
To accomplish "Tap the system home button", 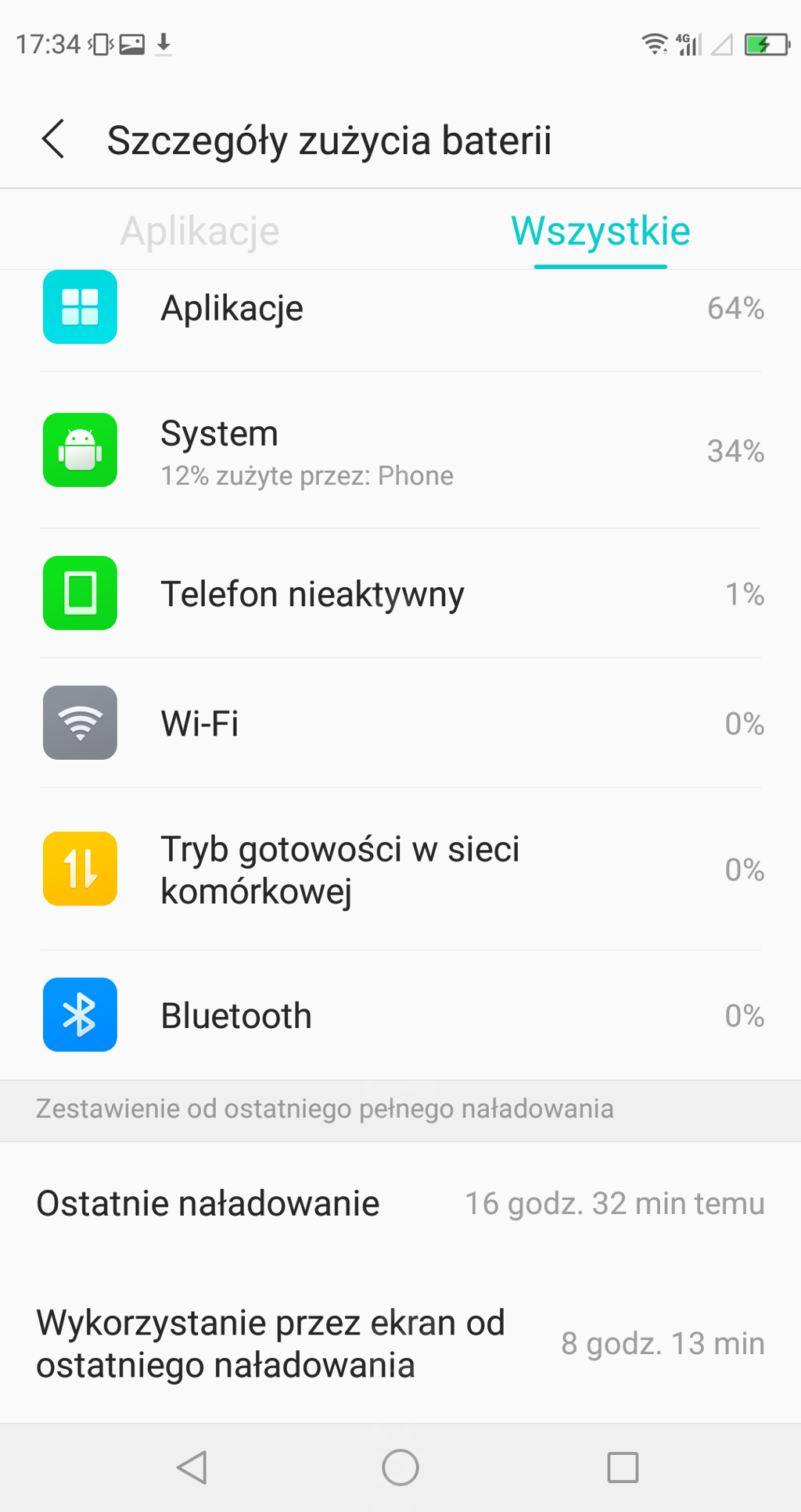I will click(400, 1467).
